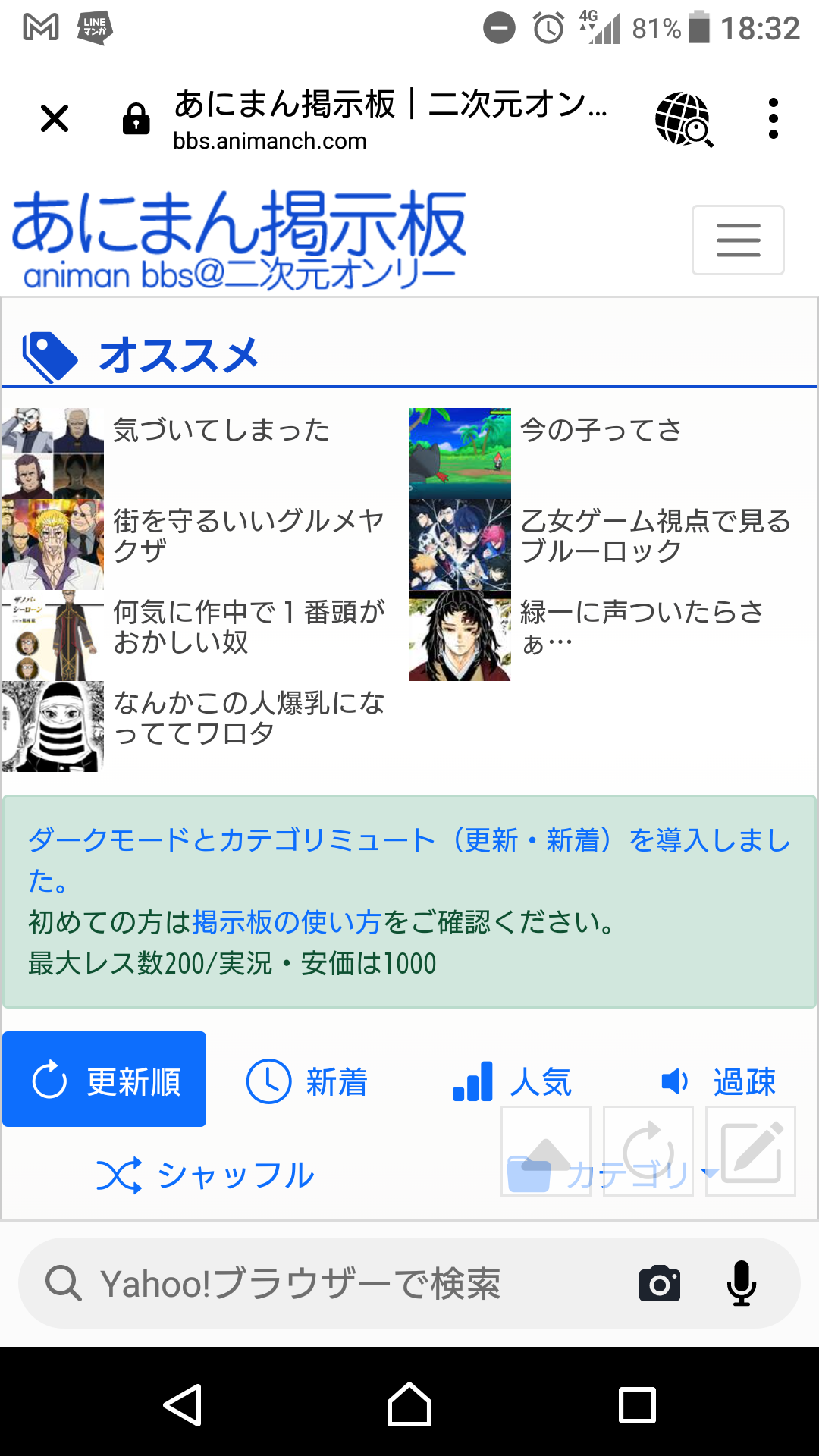The width and height of the screenshot is (819, 1456).
Task: Open thread 気づいてしまった
Action: (221, 430)
